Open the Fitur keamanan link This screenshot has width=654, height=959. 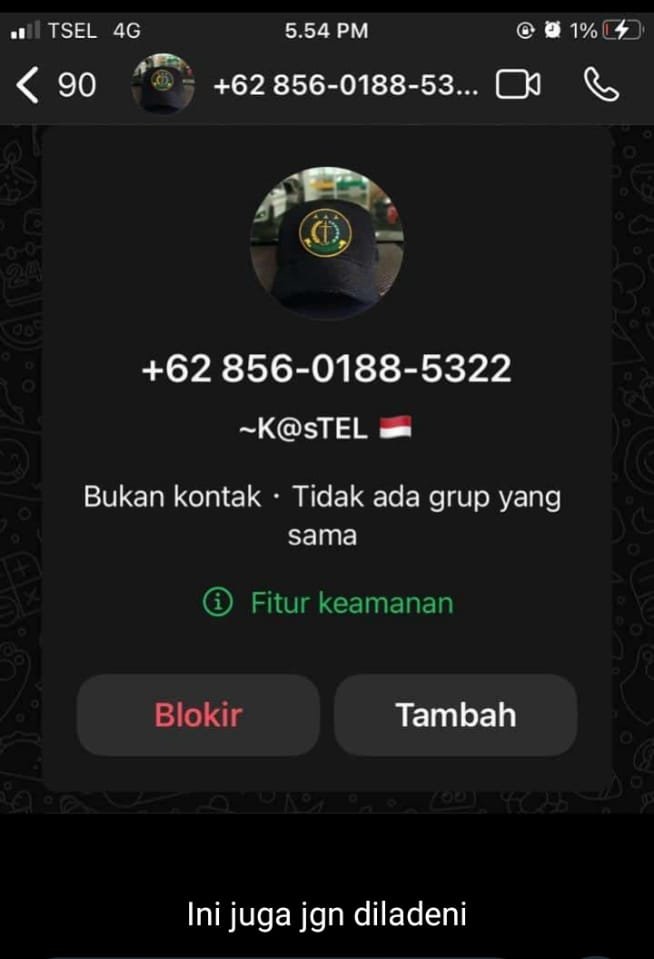(x=328, y=603)
